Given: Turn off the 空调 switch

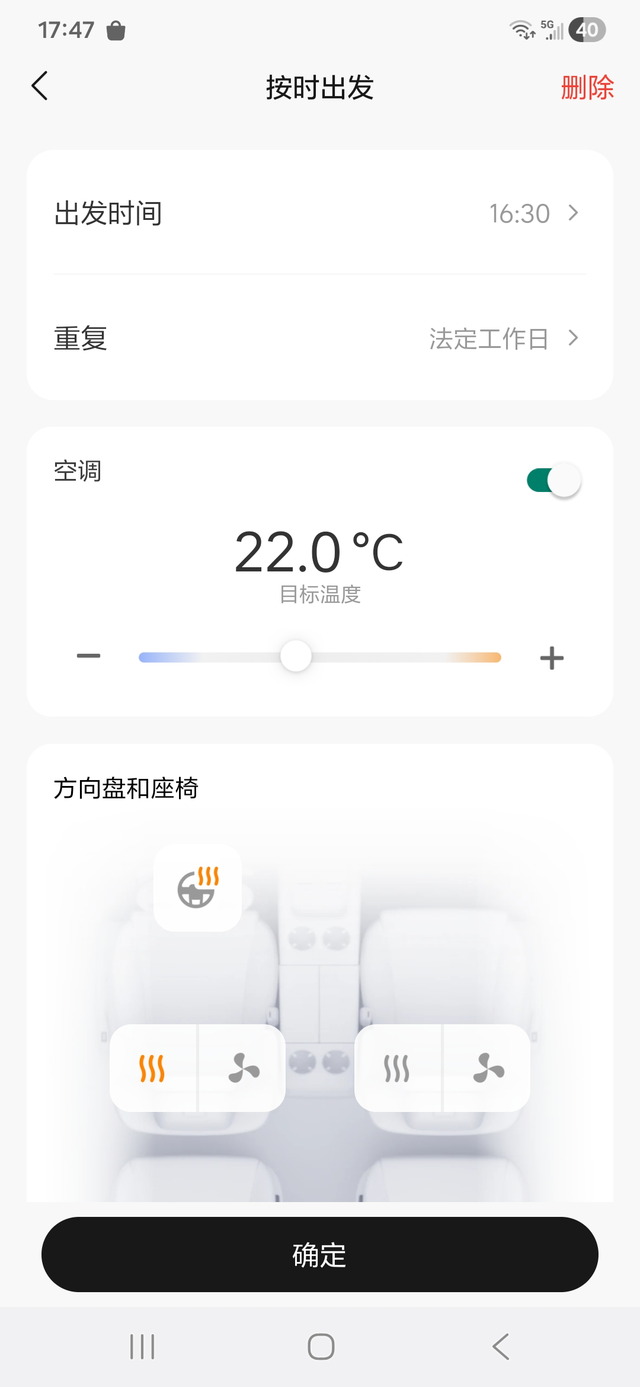Looking at the screenshot, I should [553, 481].
